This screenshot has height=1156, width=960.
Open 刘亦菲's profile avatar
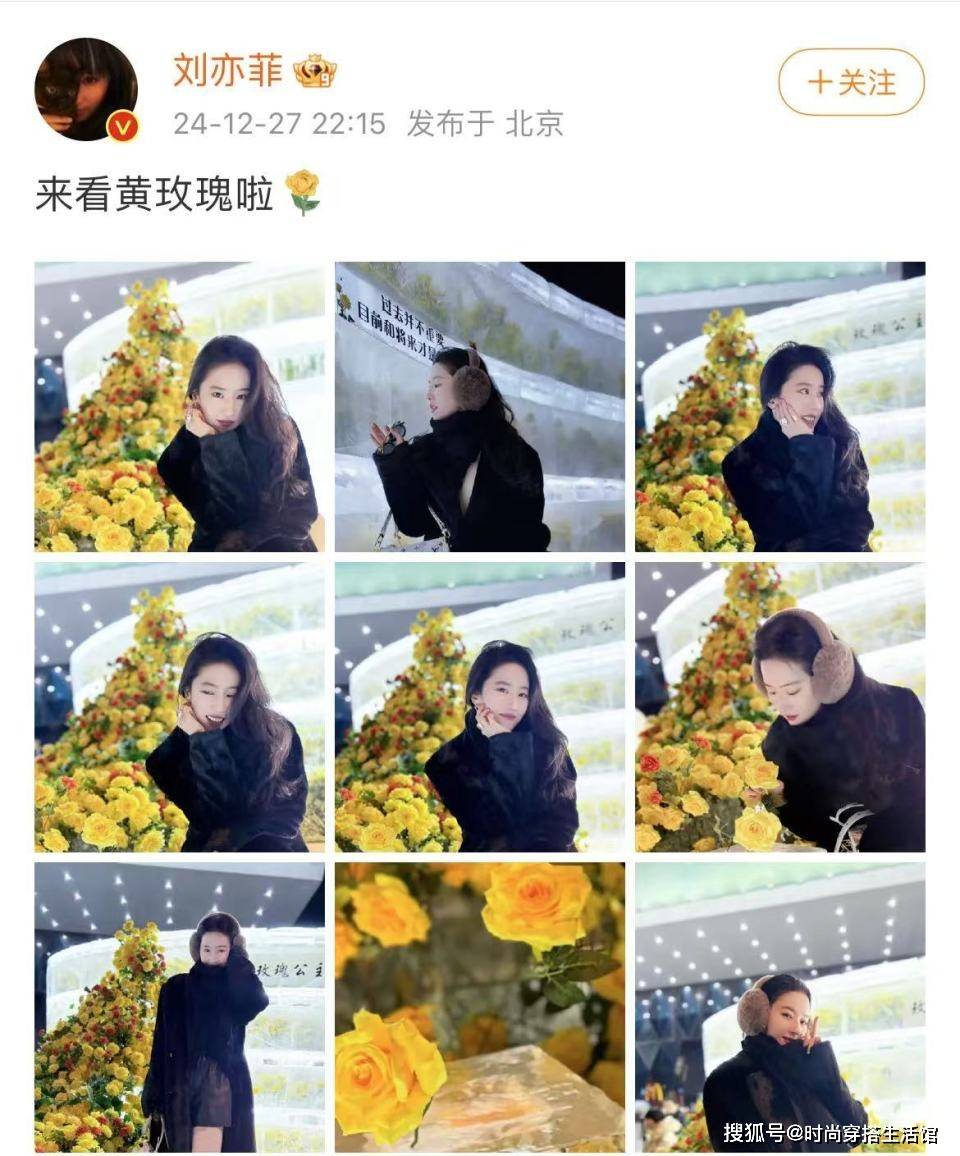pos(86,90)
